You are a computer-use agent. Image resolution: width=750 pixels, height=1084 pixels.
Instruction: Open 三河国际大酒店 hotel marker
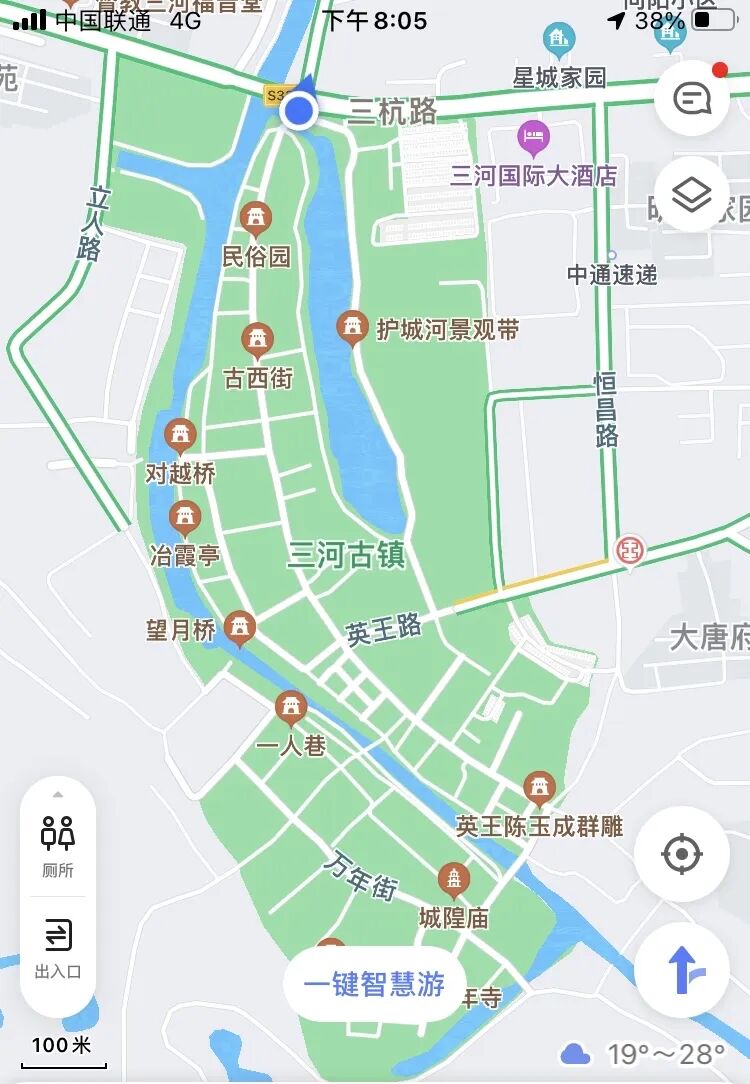[533, 137]
